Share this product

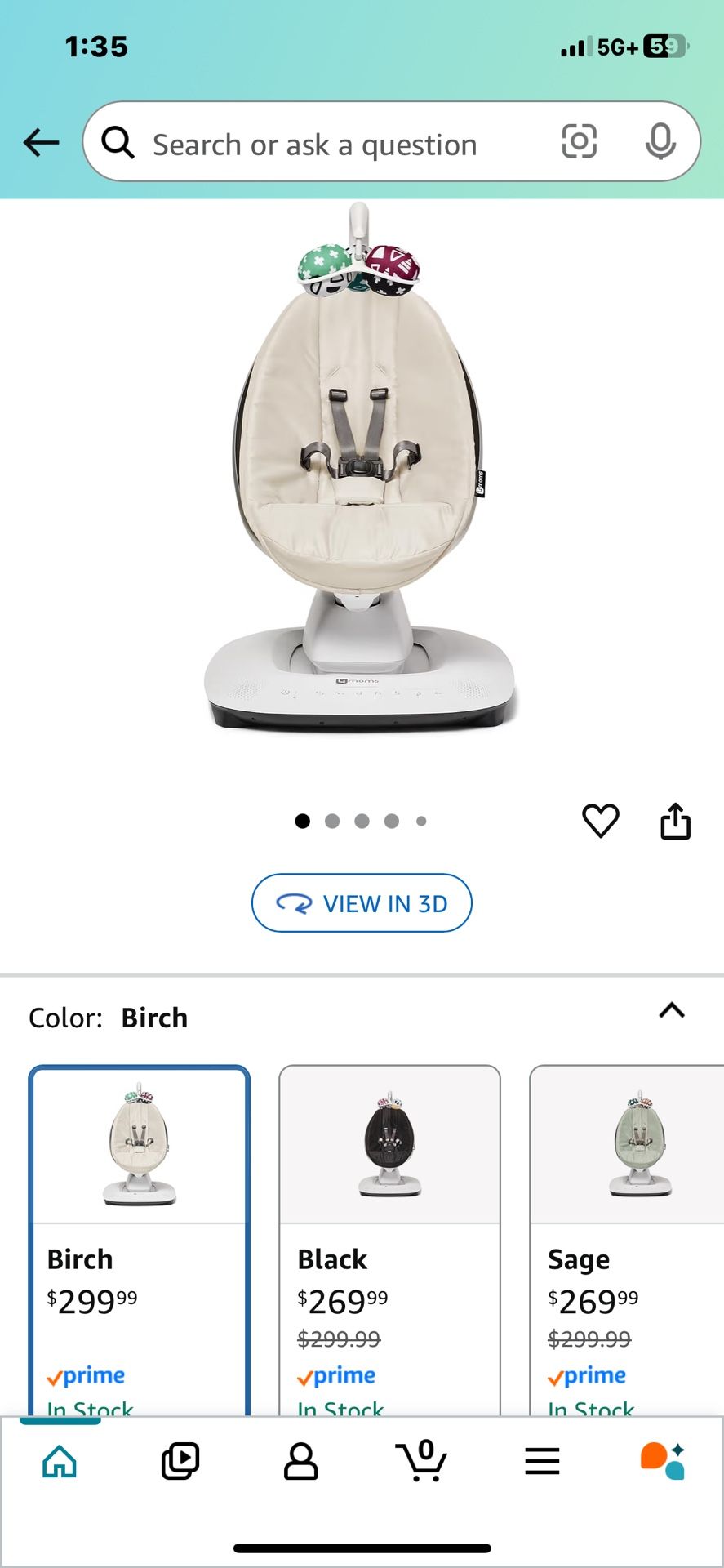click(675, 821)
